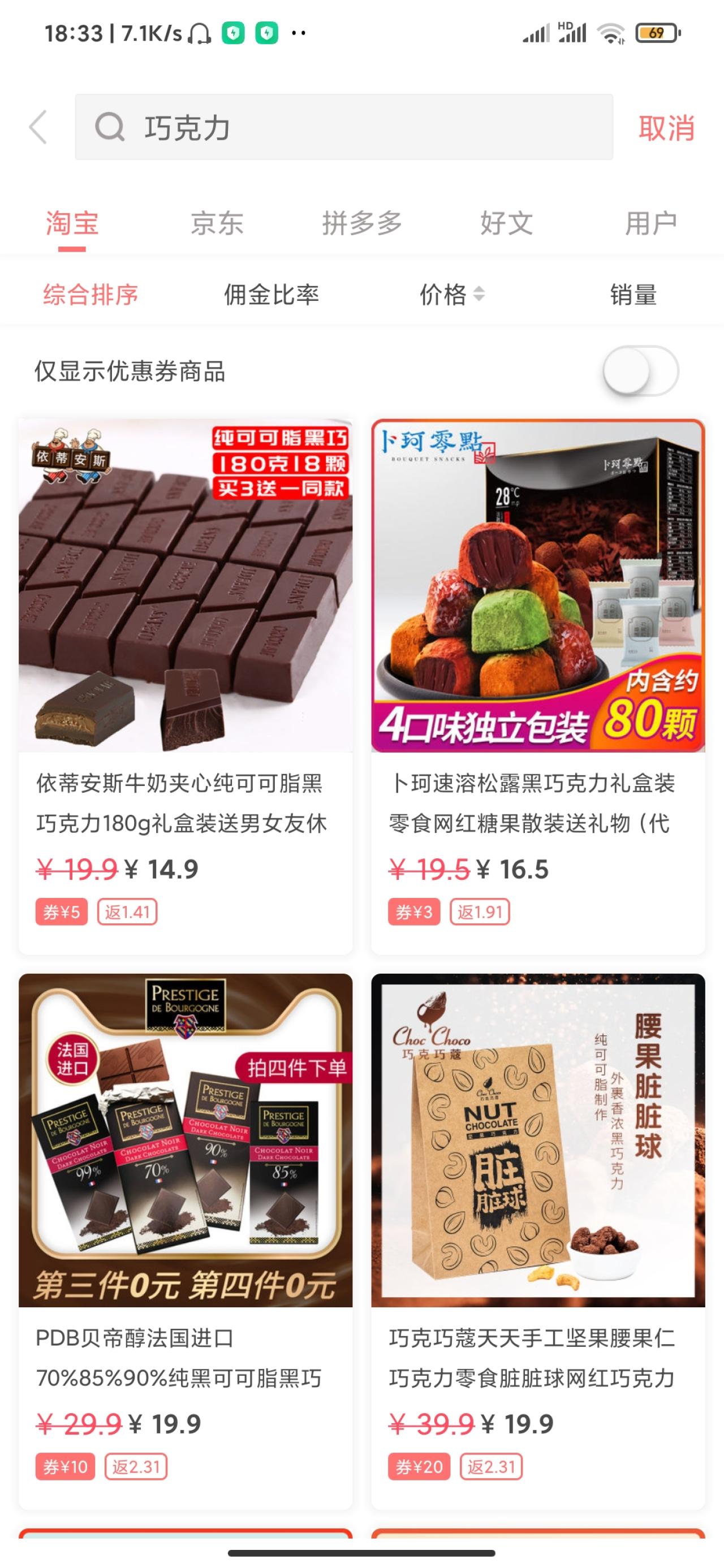The height and width of the screenshot is (1568, 724).
Task: Sort results by 佣金比率
Action: tap(271, 295)
